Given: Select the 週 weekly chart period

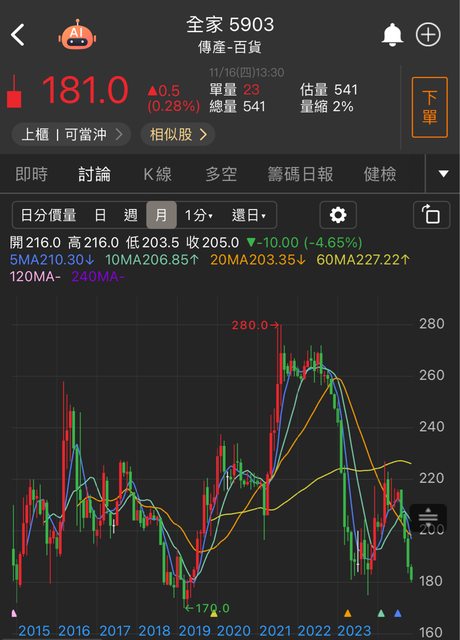Looking at the screenshot, I should click(131, 215).
